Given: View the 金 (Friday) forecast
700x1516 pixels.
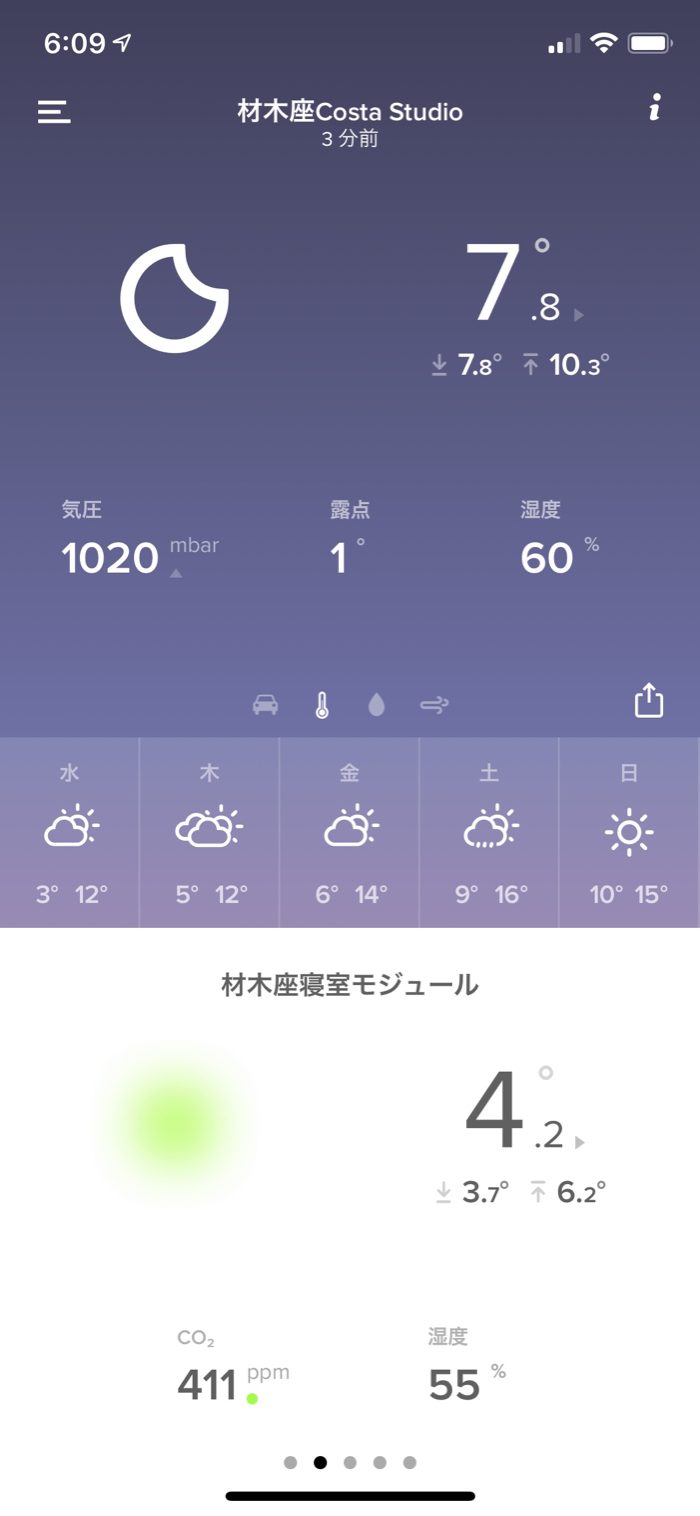Looking at the screenshot, I should coord(350,833).
